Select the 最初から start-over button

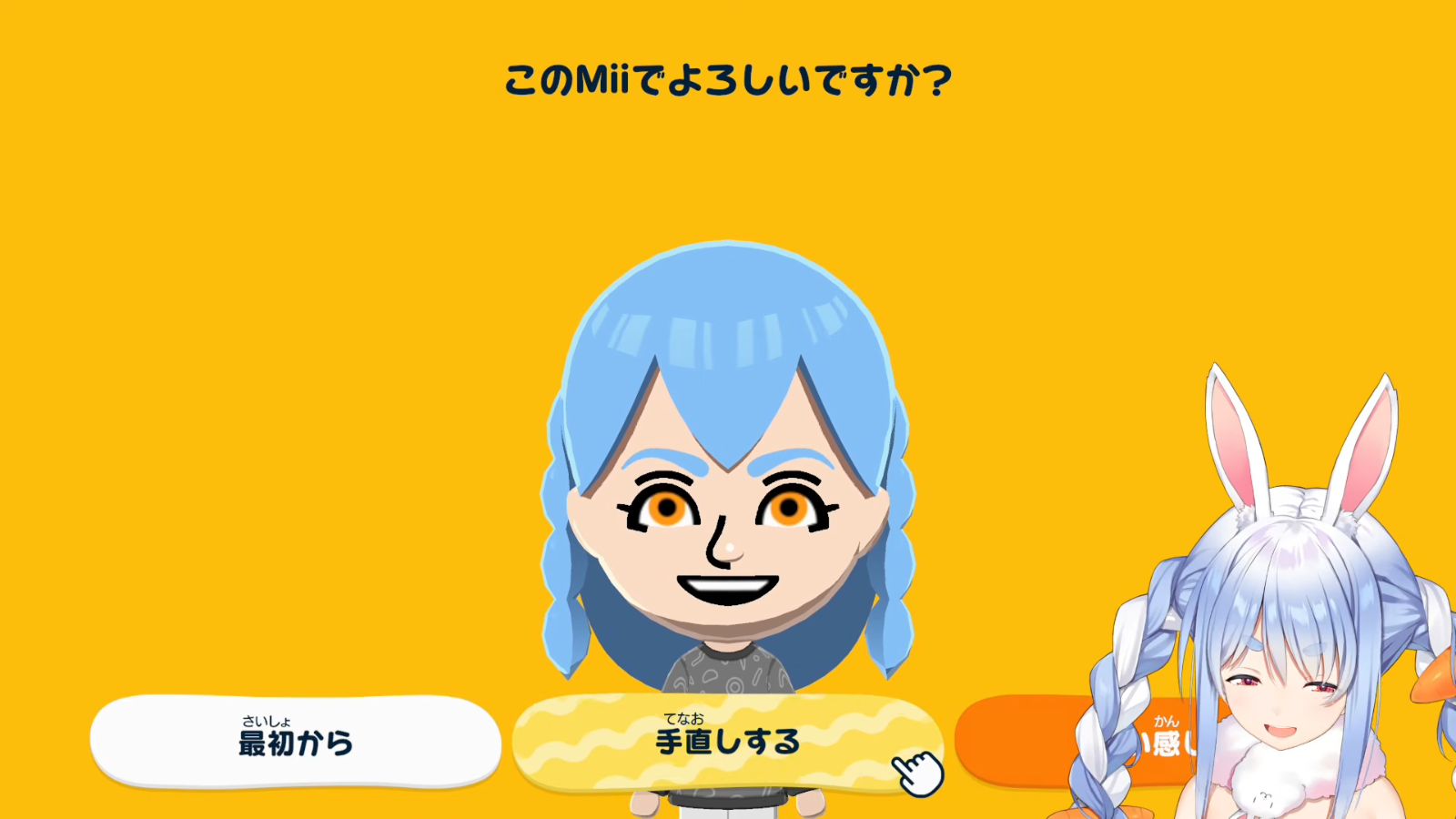[x=295, y=741]
